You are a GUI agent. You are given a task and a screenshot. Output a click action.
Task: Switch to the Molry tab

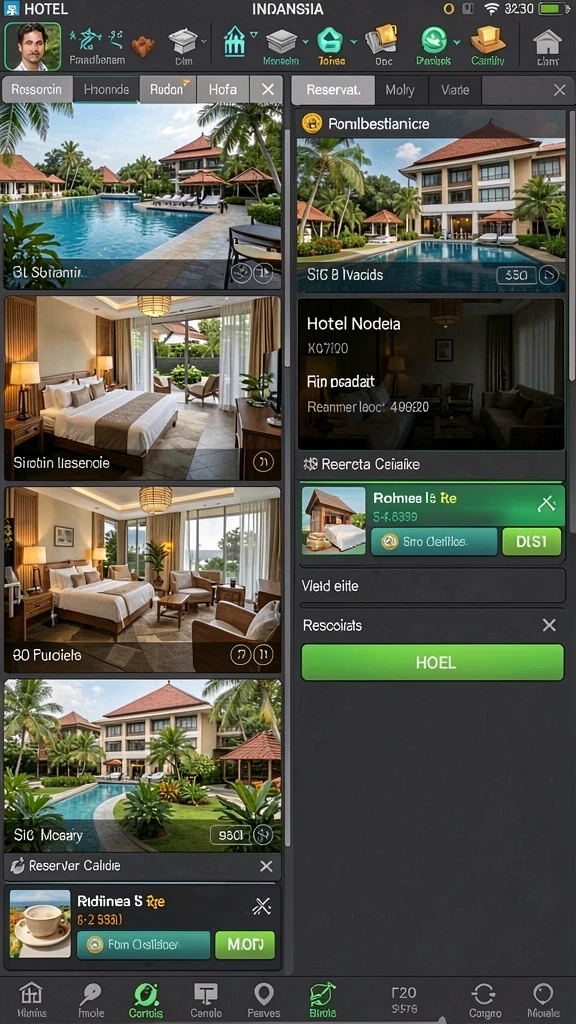400,90
